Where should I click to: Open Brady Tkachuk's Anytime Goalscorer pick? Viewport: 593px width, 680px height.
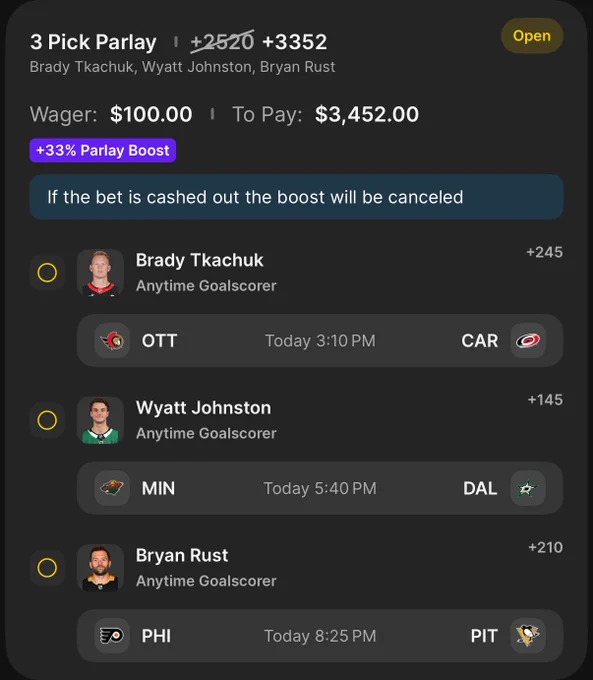point(296,272)
